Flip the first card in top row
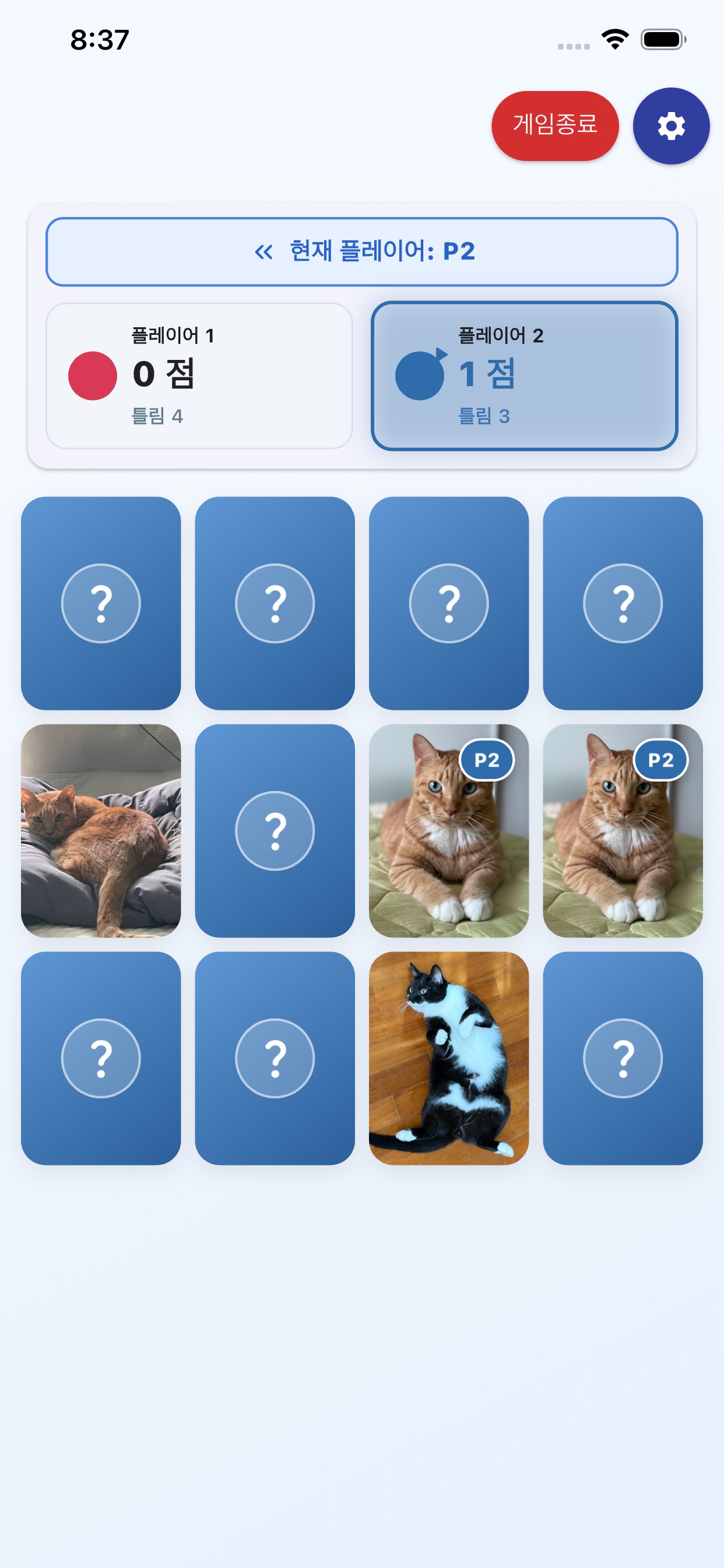Screen dimensions: 724x1568 (x=101, y=603)
